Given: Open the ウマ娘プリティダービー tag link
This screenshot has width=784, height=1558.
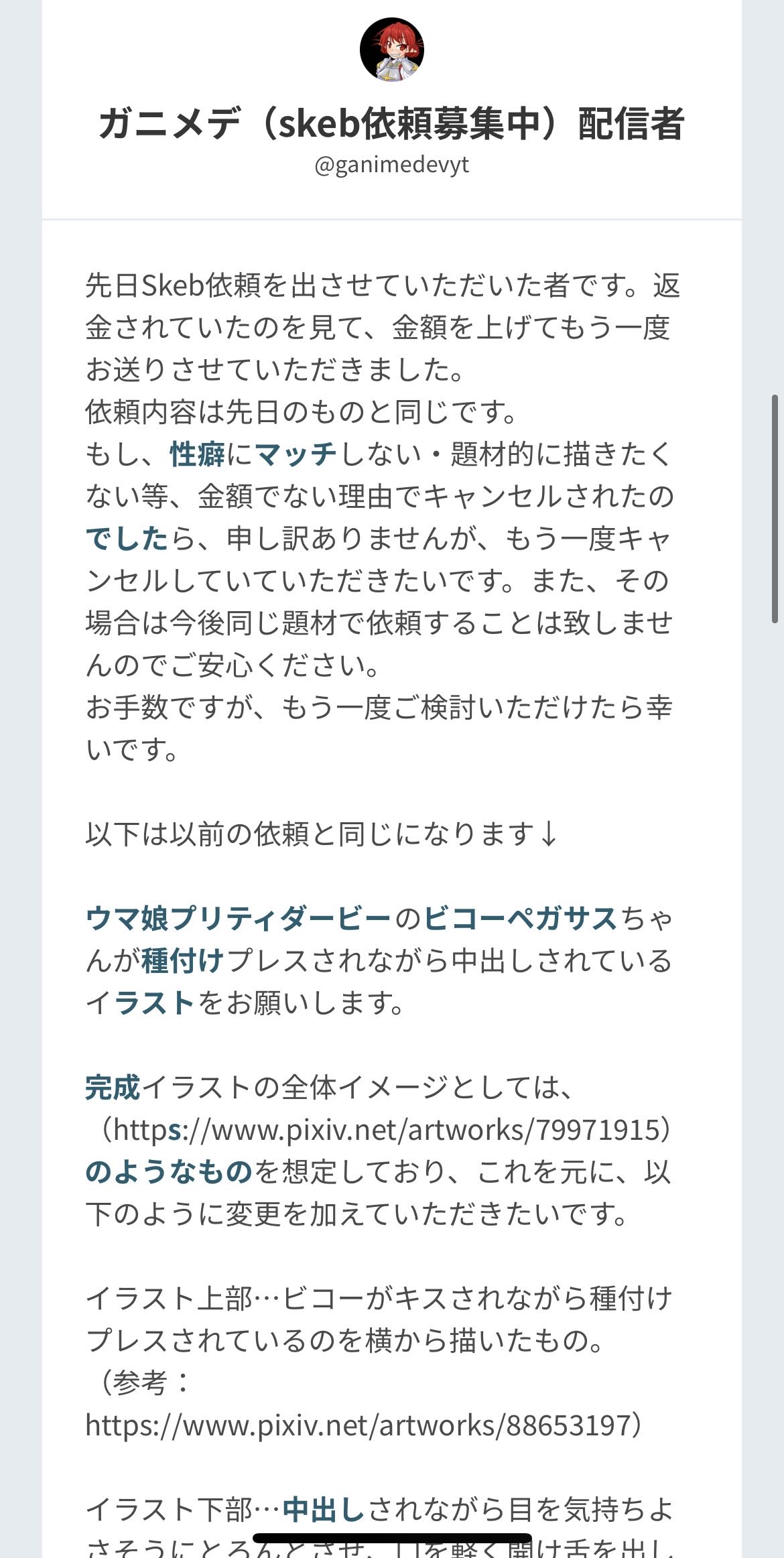Looking at the screenshot, I should [238, 918].
